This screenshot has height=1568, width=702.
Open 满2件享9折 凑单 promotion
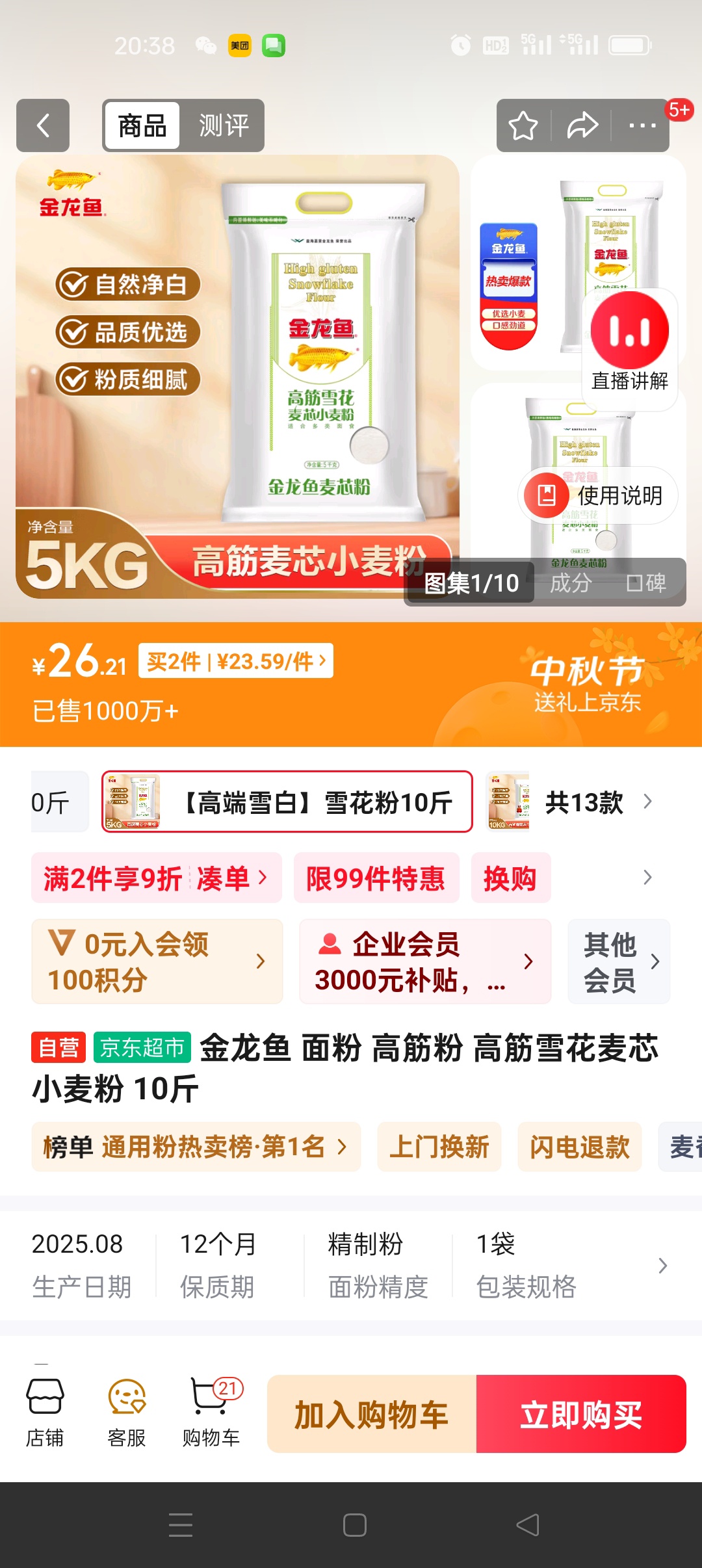click(156, 878)
